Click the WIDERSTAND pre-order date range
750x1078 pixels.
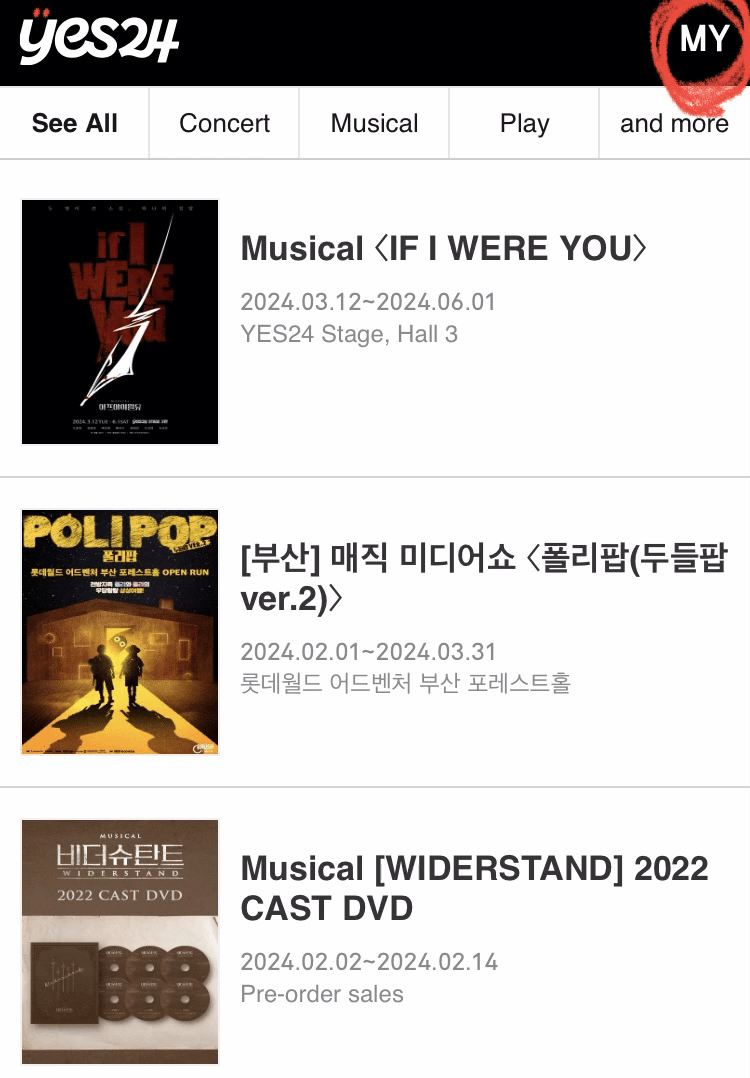pyautogui.click(x=369, y=962)
